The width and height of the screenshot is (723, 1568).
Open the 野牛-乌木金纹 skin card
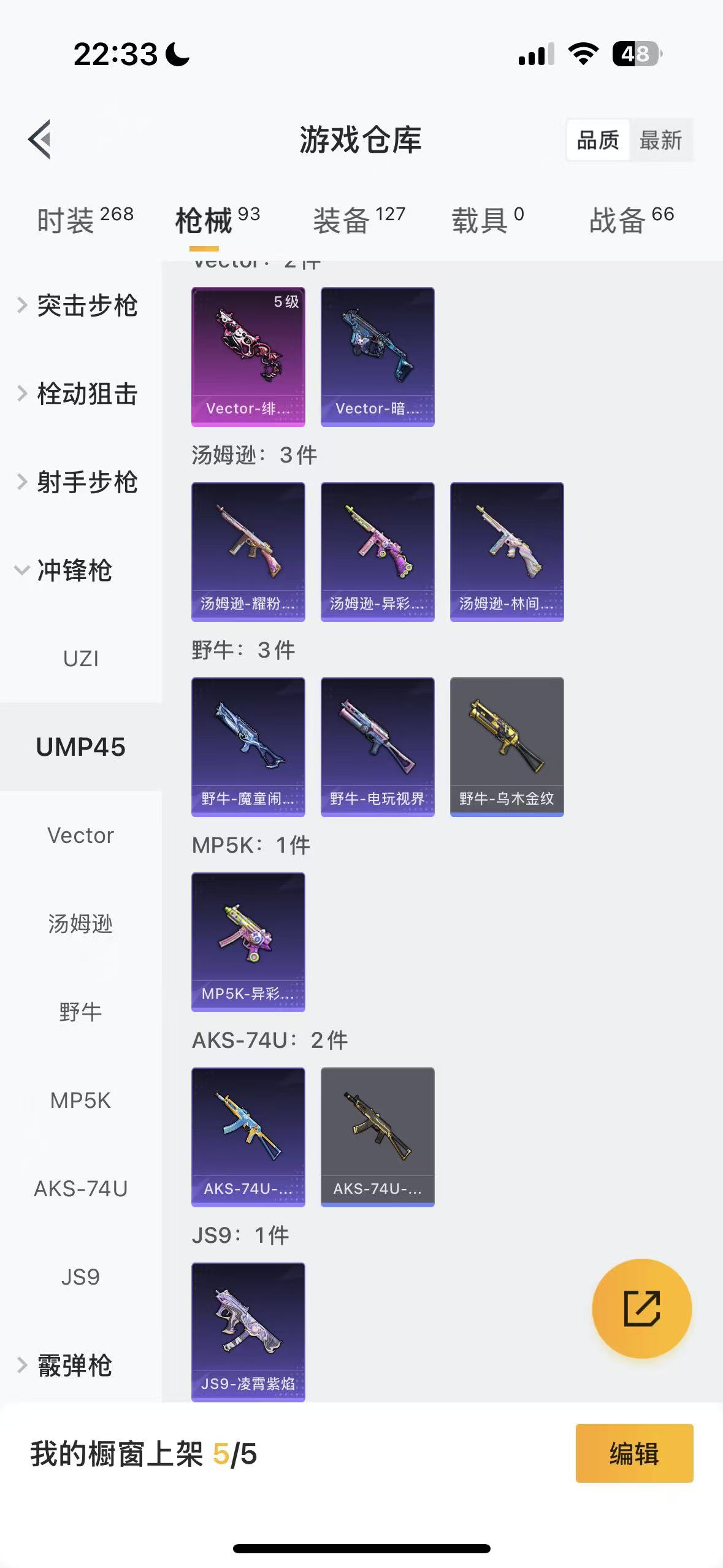tap(507, 746)
